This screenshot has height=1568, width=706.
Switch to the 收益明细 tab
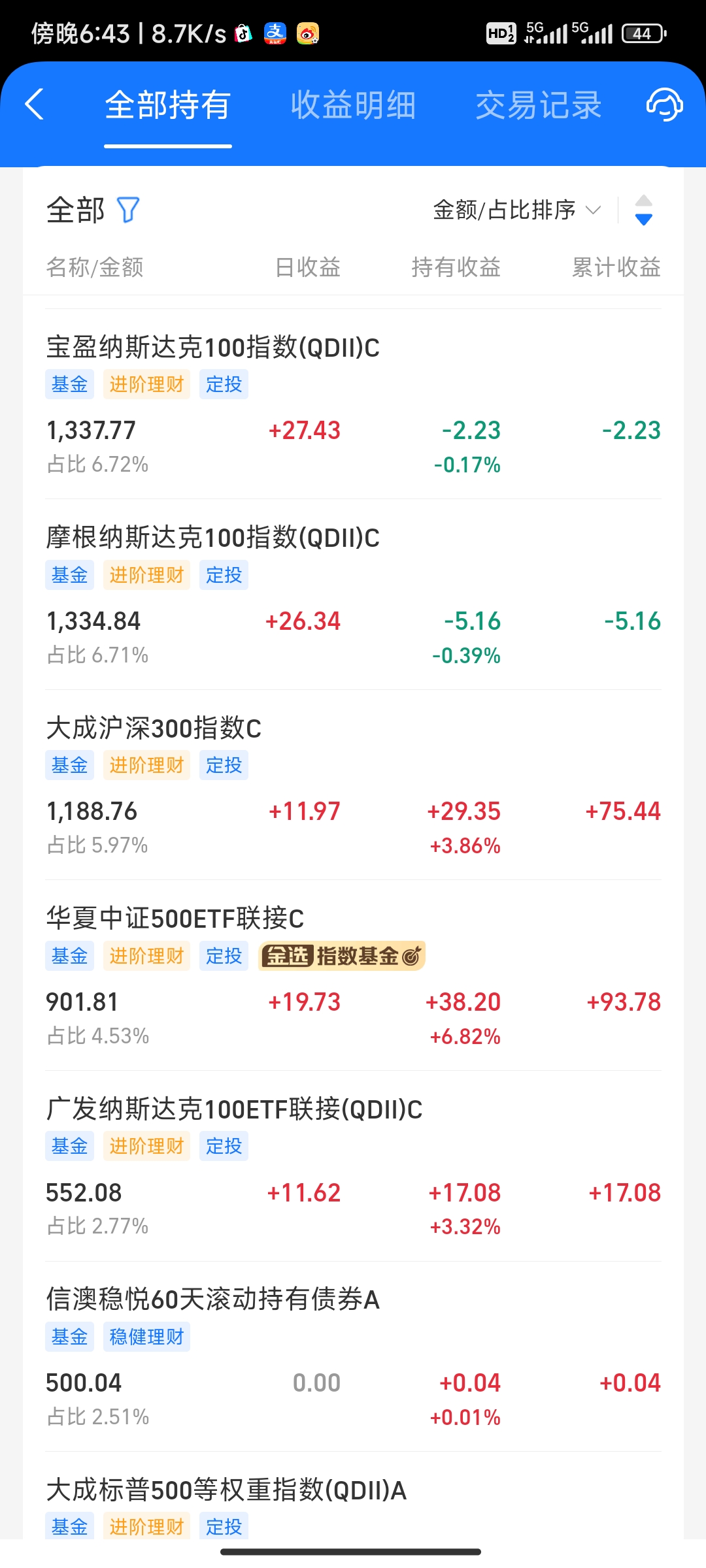pos(353,105)
